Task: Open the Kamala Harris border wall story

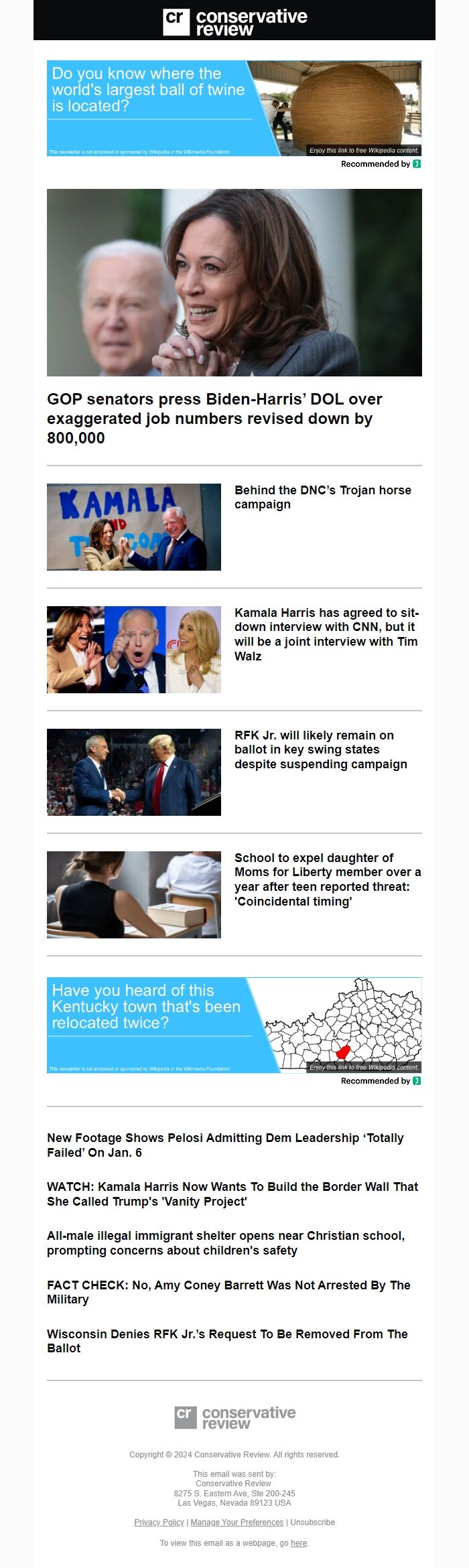Action: tap(232, 1194)
